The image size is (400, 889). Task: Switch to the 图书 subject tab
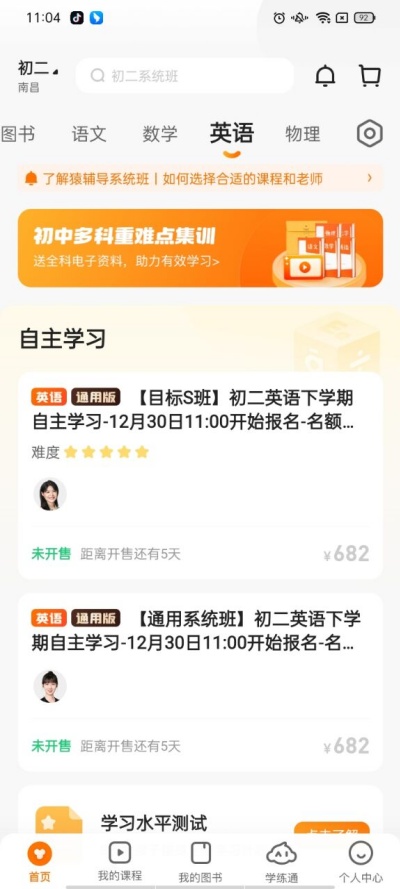pos(18,134)
